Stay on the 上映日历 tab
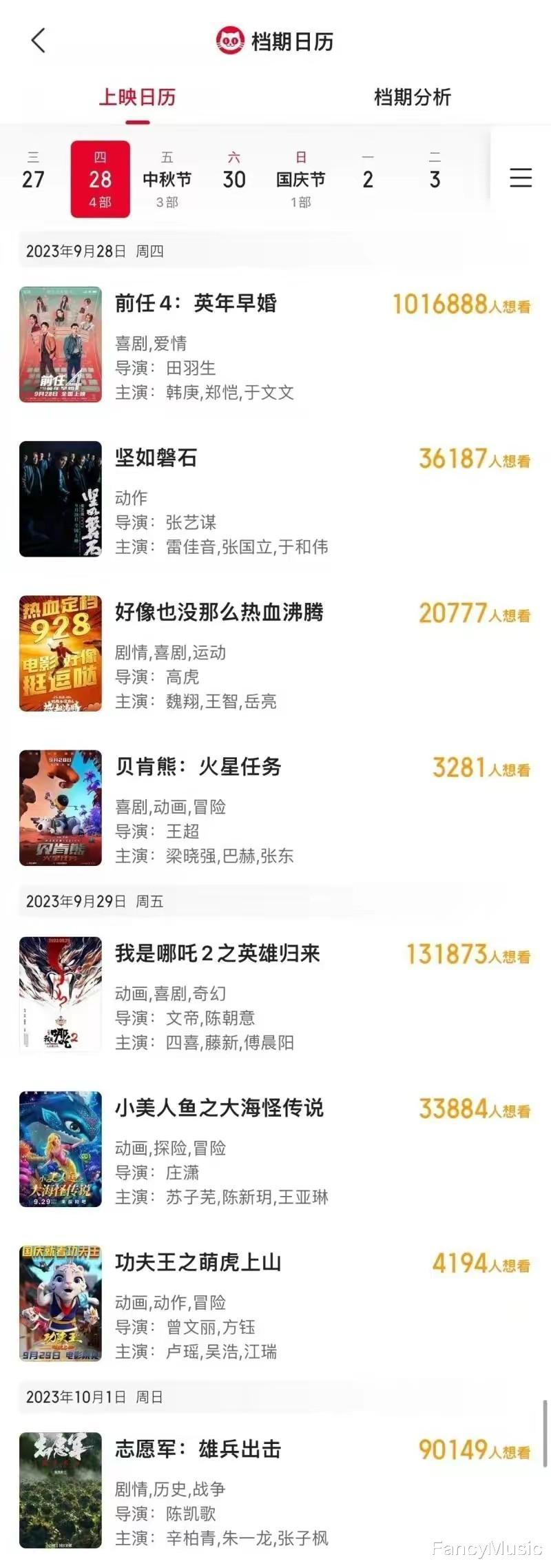Viewport: 551px width, 1568px height. coord(138,98)
